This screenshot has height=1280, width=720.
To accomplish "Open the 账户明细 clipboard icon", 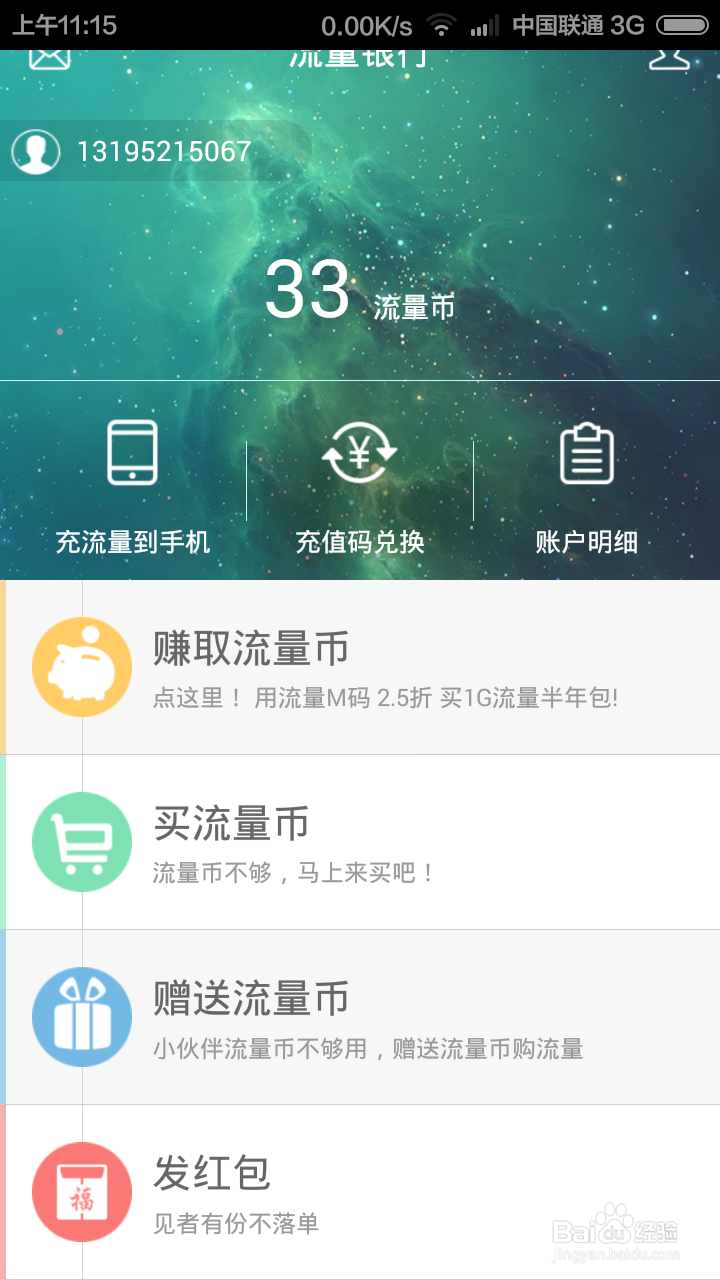I will point(587,455).
